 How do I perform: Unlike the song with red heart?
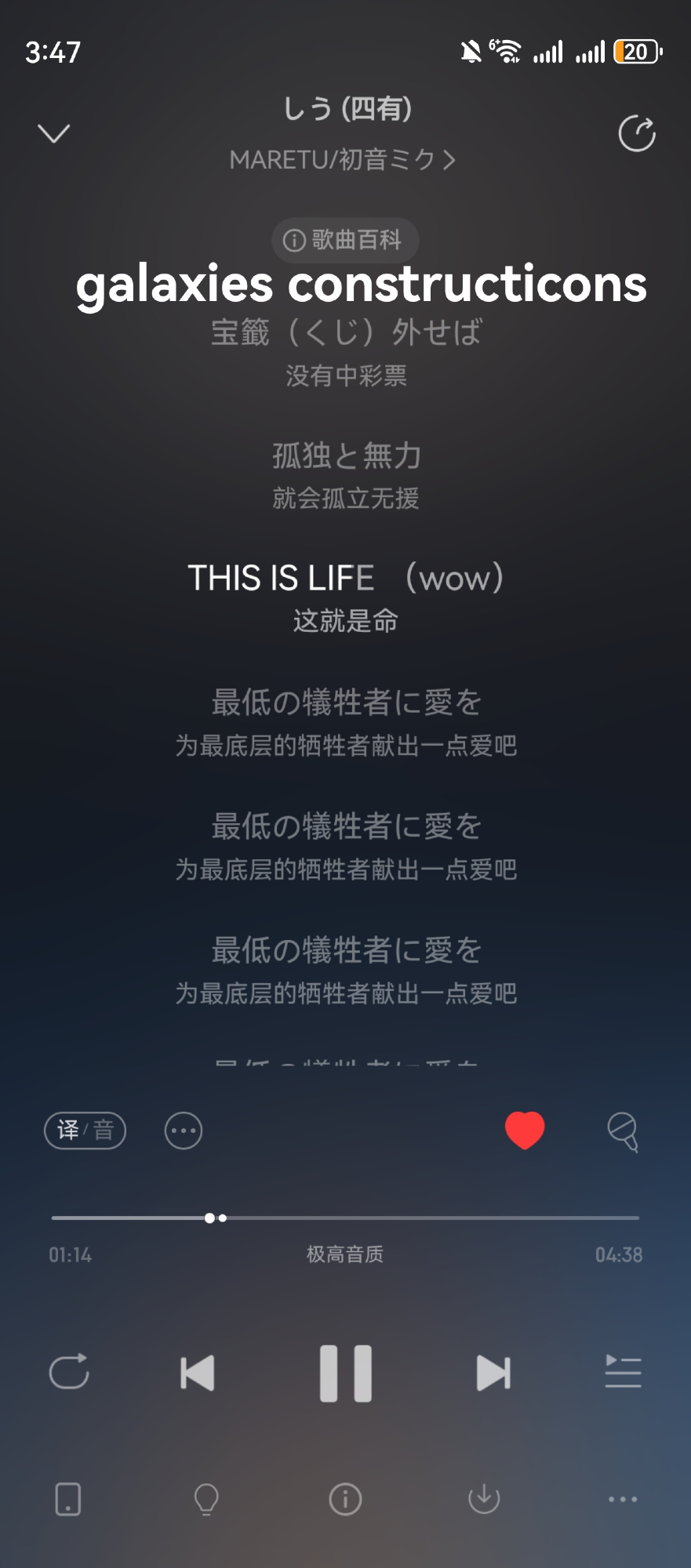coord(525,1131)
